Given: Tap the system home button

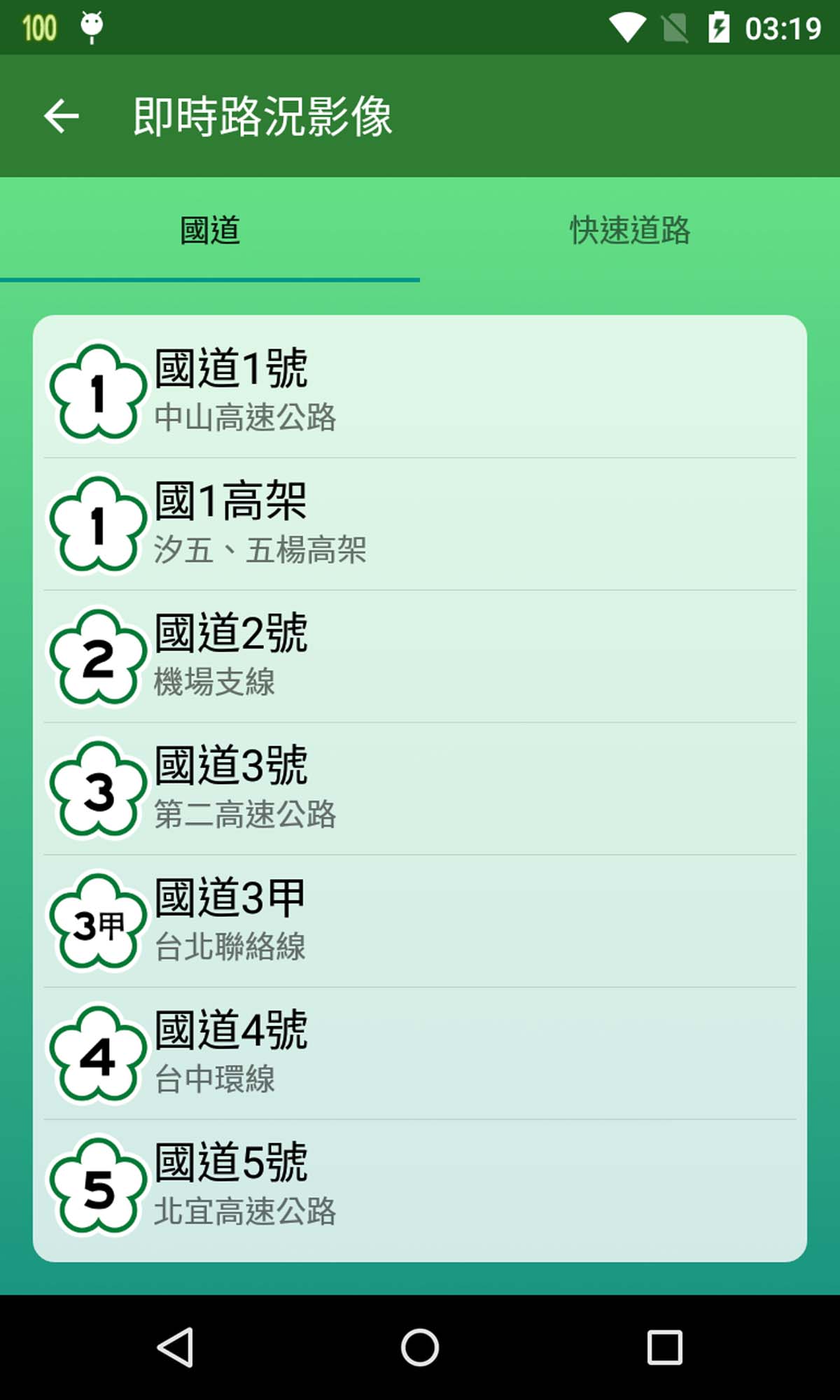Looking at the screenshot, I should click(x=420, y=1347).
